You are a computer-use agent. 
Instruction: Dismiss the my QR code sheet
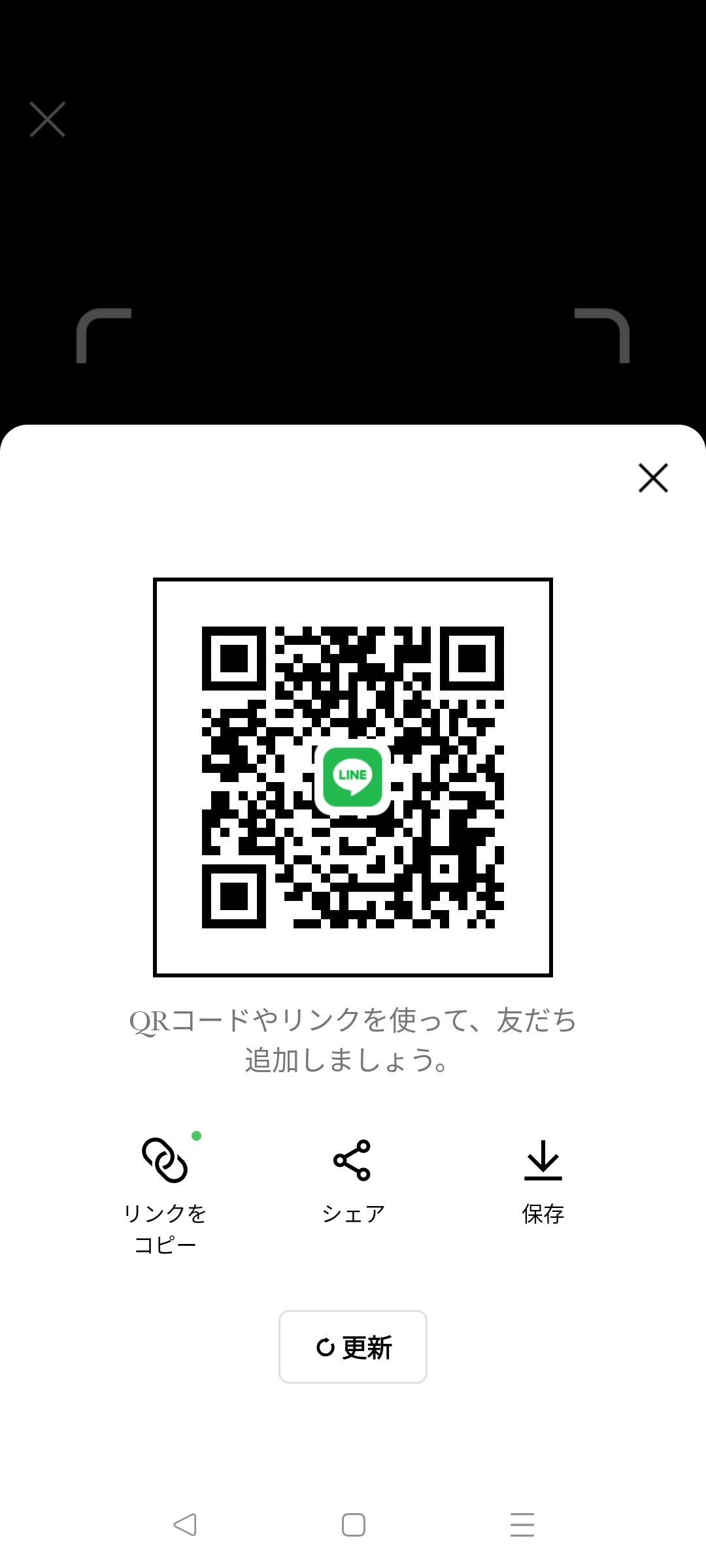coord(652,478)
